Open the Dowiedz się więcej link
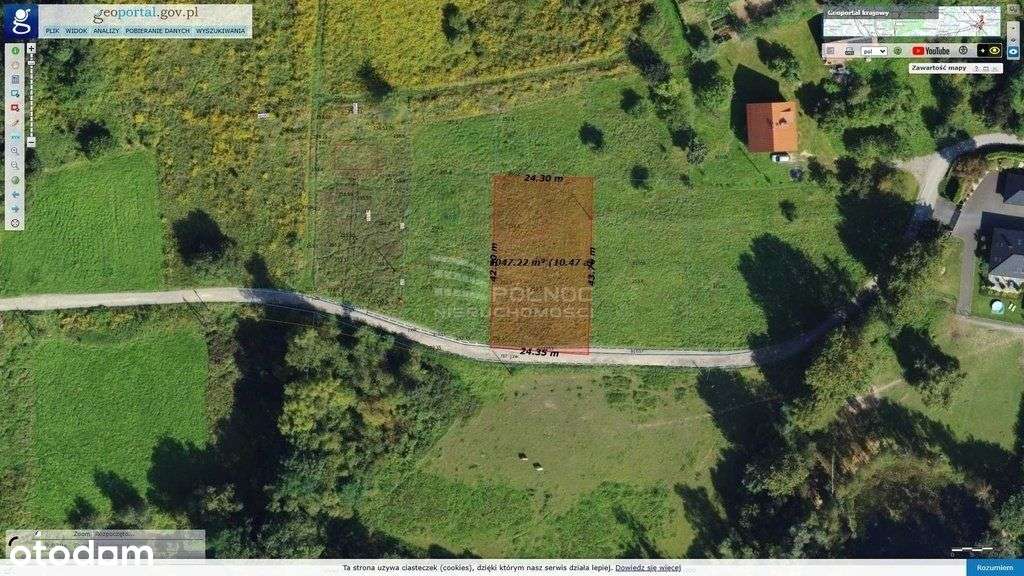Viewport: 1024px width, 576px height. [648, 568]
